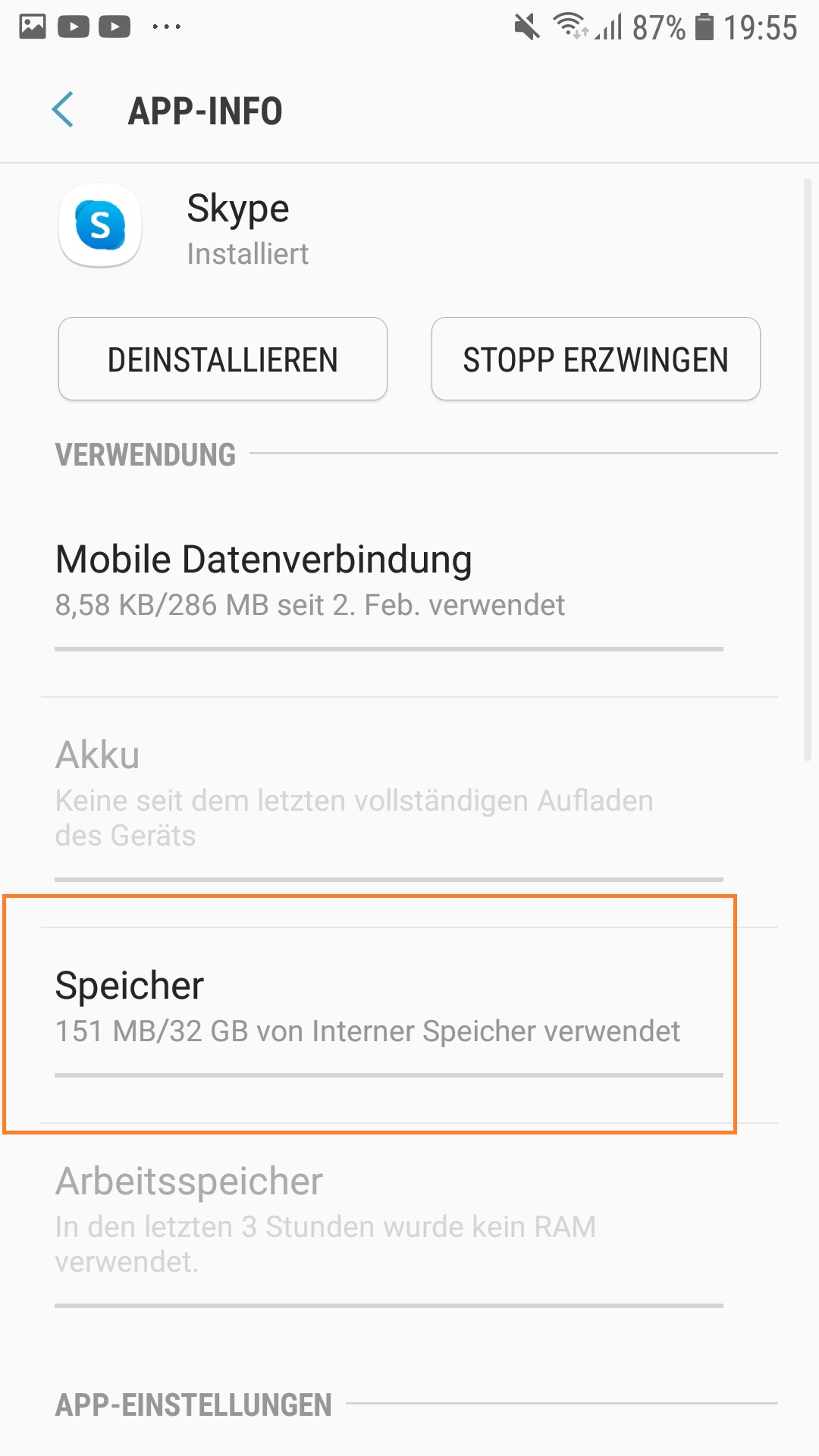Open Mobile Datenverbindung usage details
Image resolution: width=819 pixels, height=1456 pixels.
[387, 581]
